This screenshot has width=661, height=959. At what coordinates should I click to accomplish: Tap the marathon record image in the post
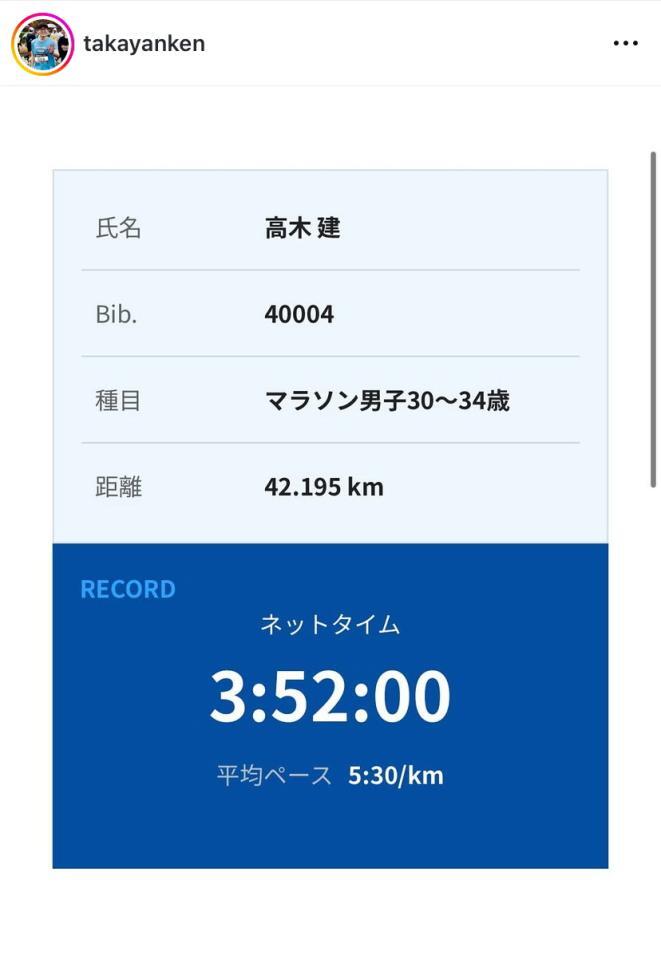coord(330,518)
